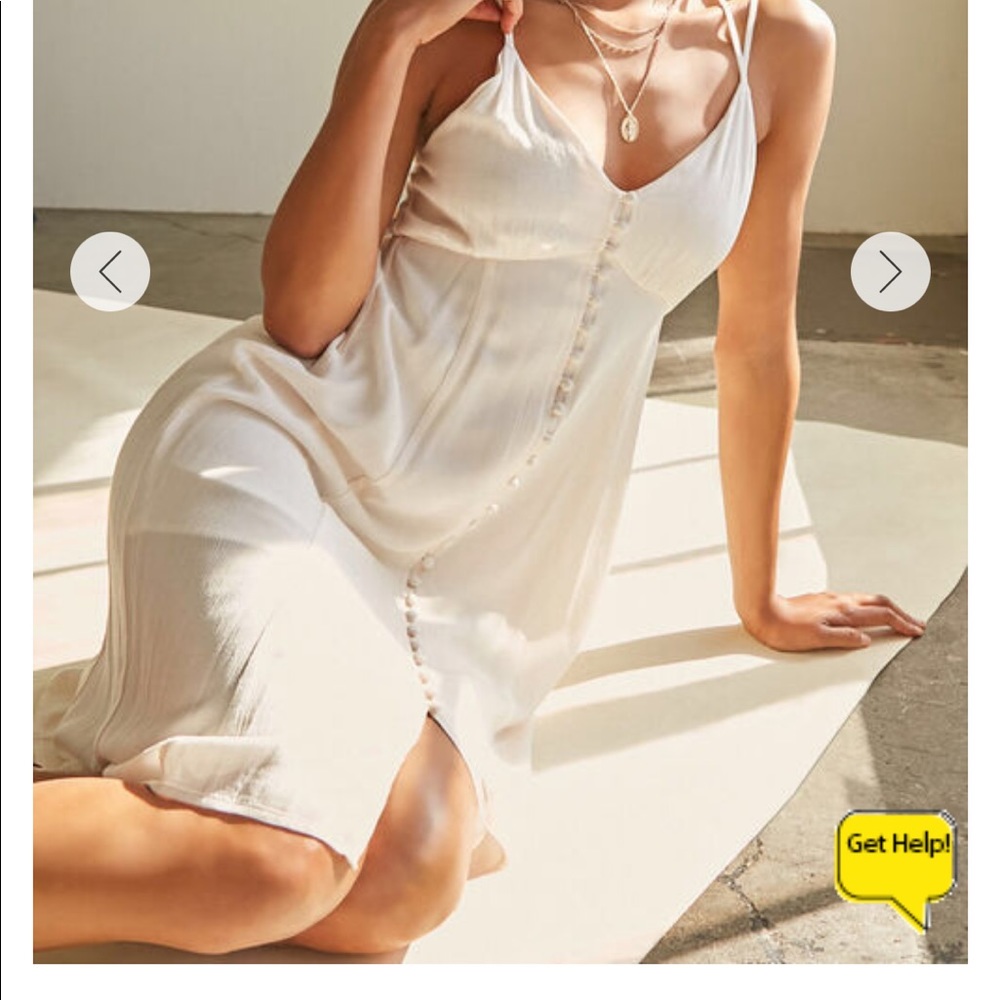1000x1000 pixels.
Task: Go to the previous product photo
Action: (110, 272)
